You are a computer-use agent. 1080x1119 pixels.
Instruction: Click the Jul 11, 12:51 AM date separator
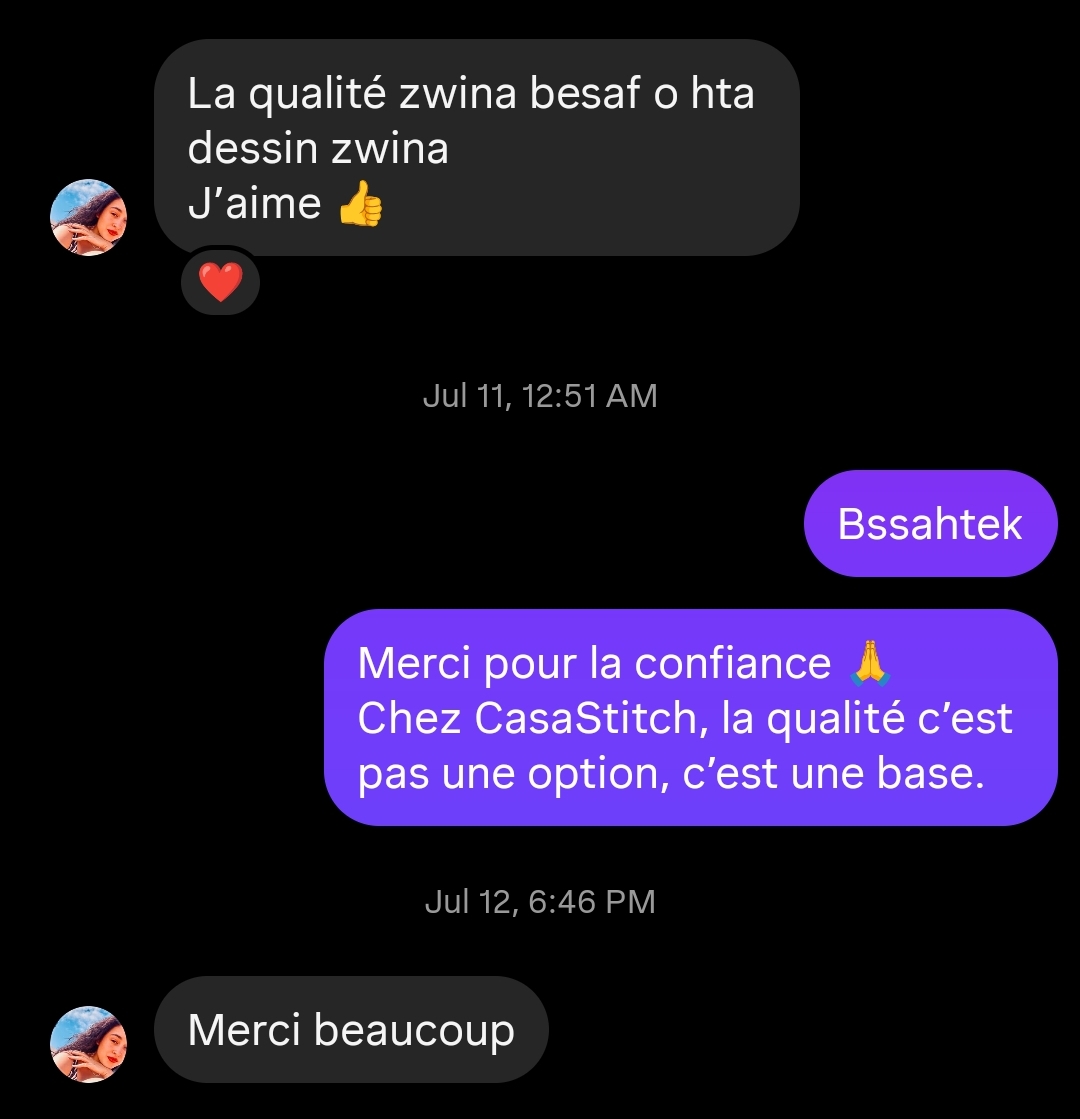click(x=540, y=395)
